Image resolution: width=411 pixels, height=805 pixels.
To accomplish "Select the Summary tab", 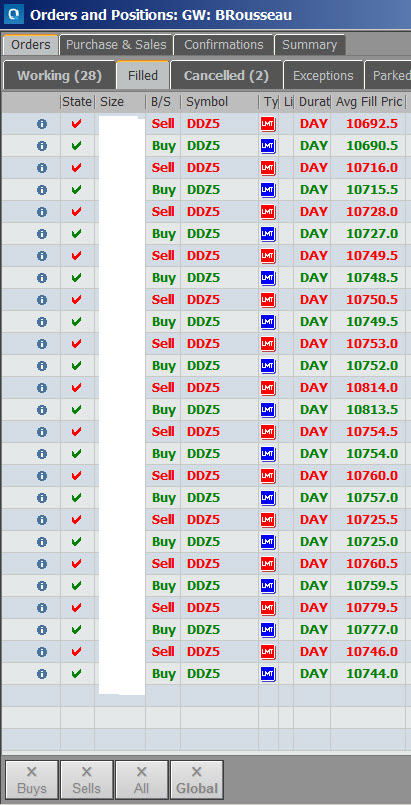I will 309,45.
